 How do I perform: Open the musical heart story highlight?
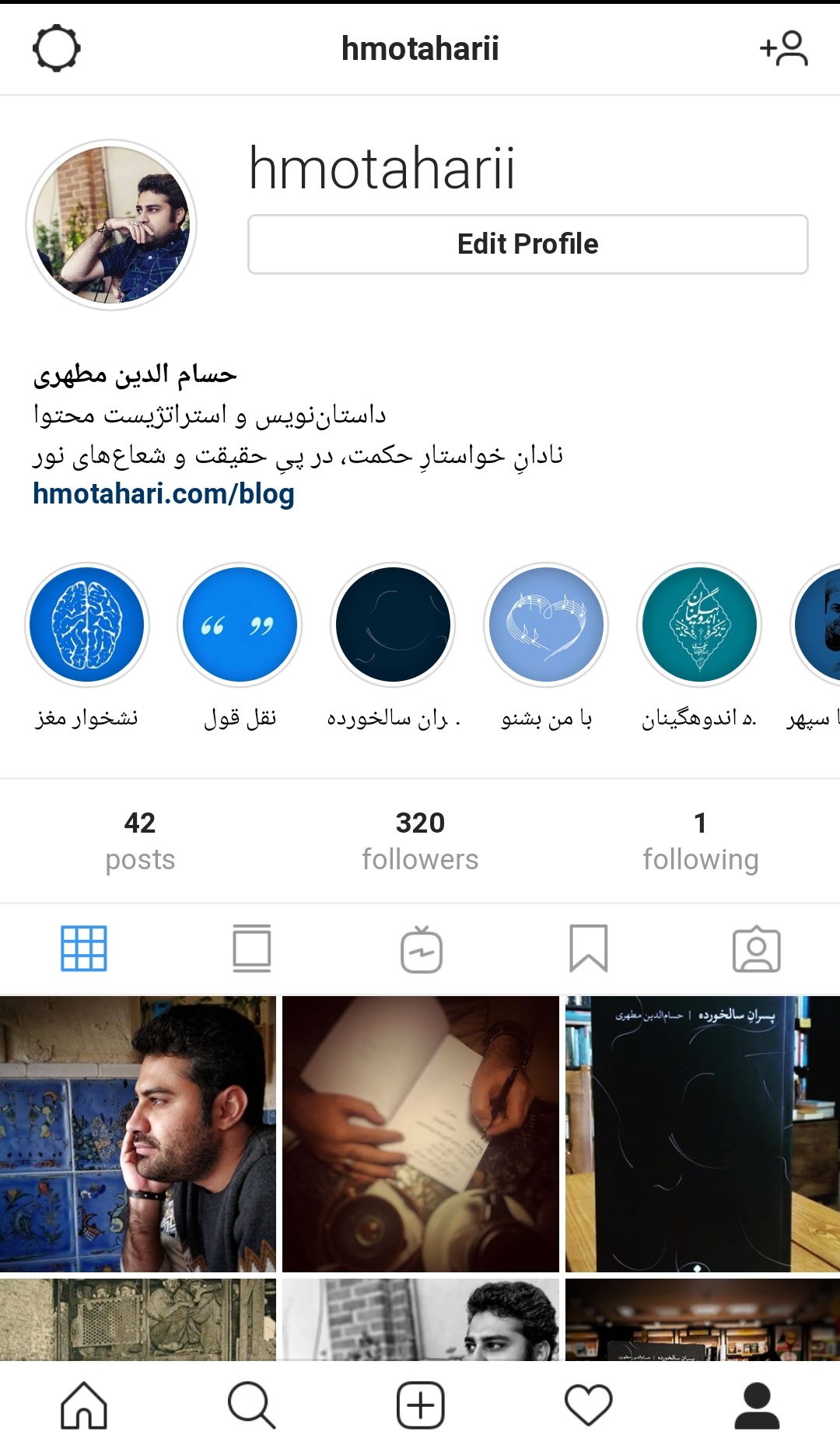546,625
